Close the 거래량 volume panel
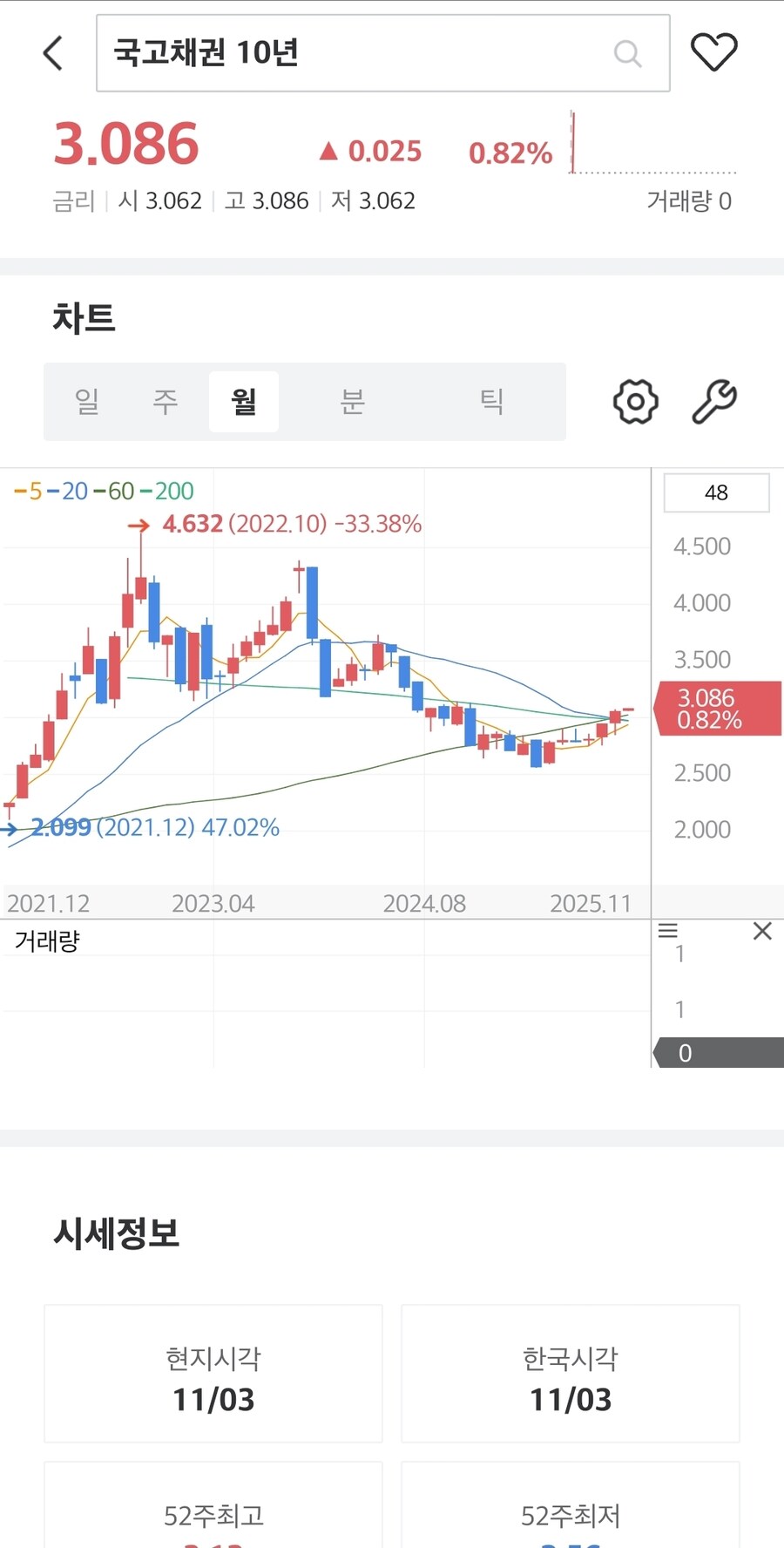The width and height of the screenshot is (784, 1548). 762,930
